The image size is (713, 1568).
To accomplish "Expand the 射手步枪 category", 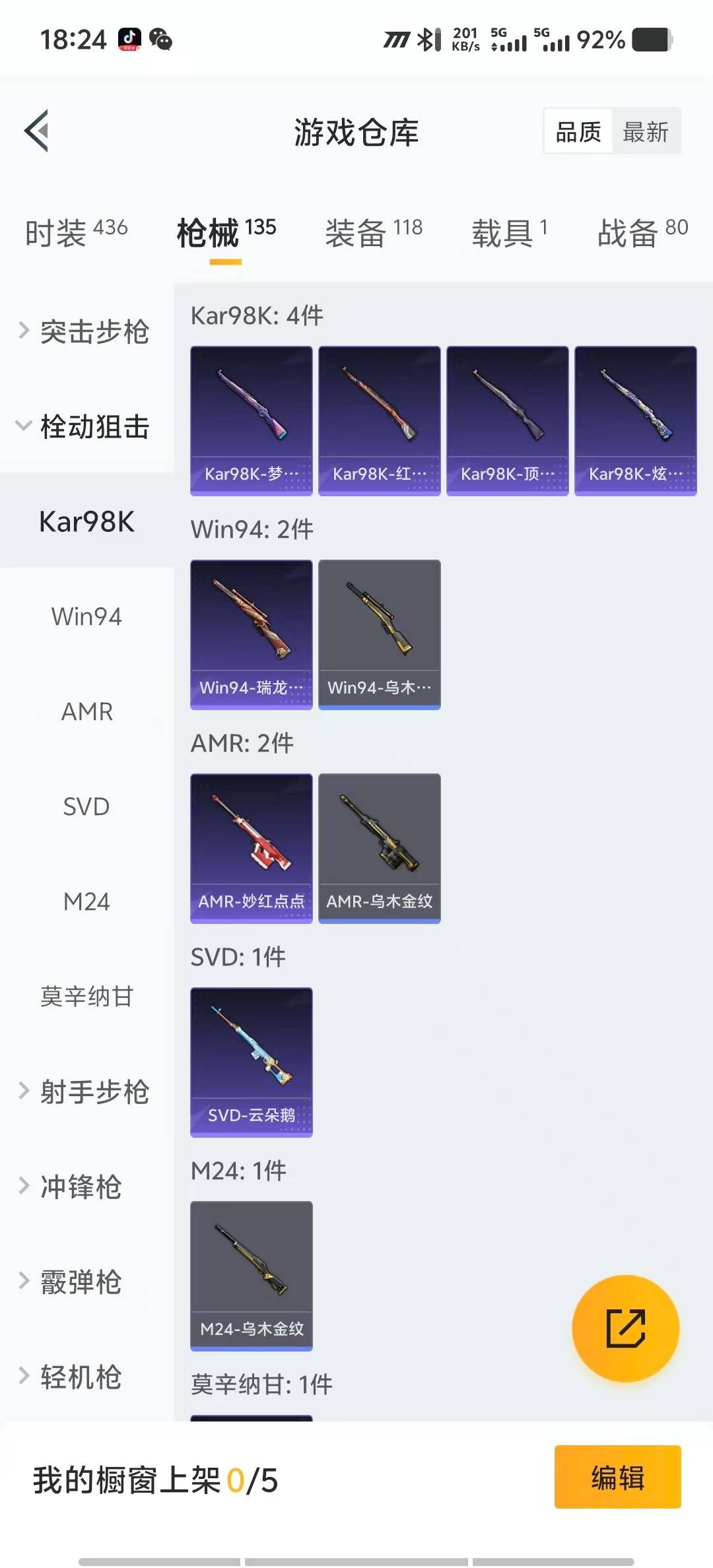I will 86,1092.
